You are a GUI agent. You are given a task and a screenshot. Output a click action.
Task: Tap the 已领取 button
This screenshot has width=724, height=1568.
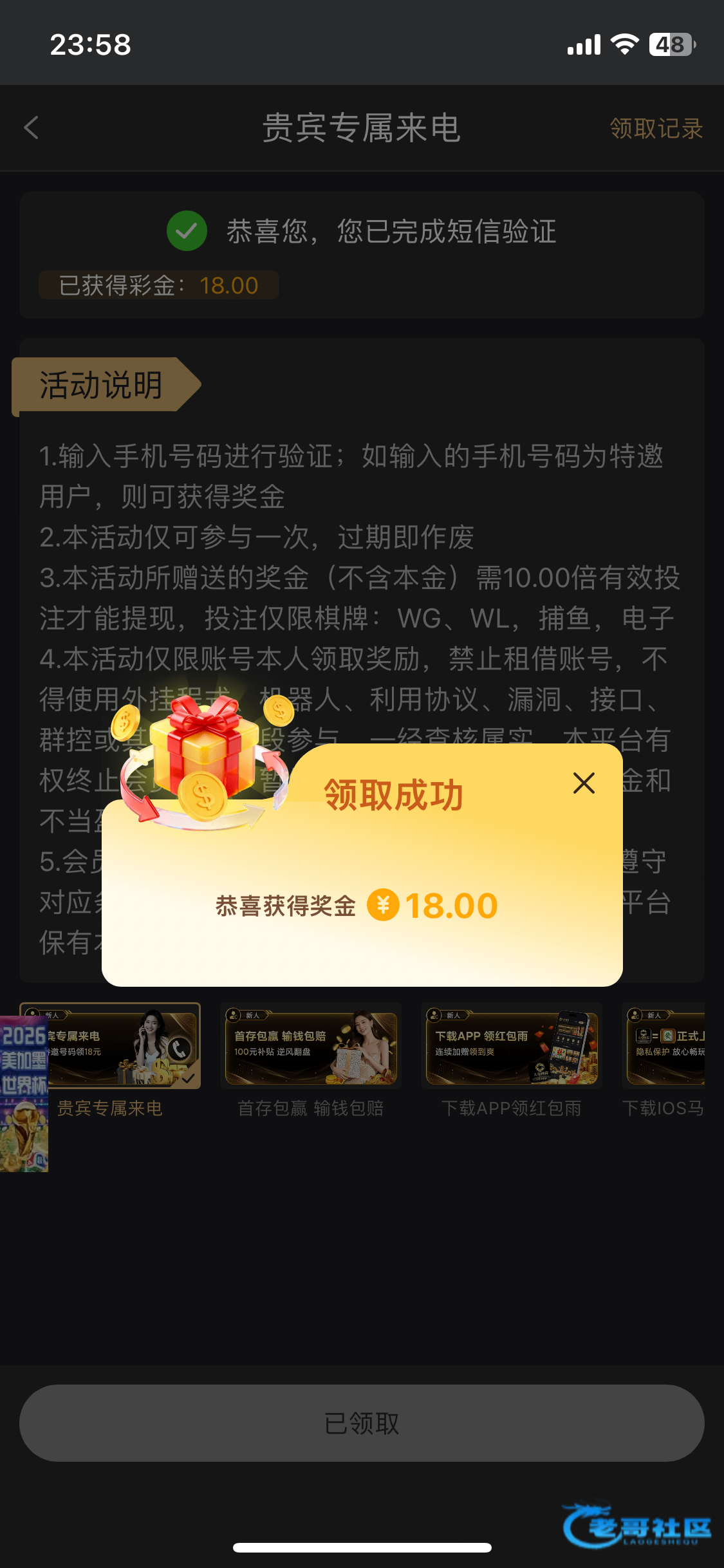(362, 1423)
